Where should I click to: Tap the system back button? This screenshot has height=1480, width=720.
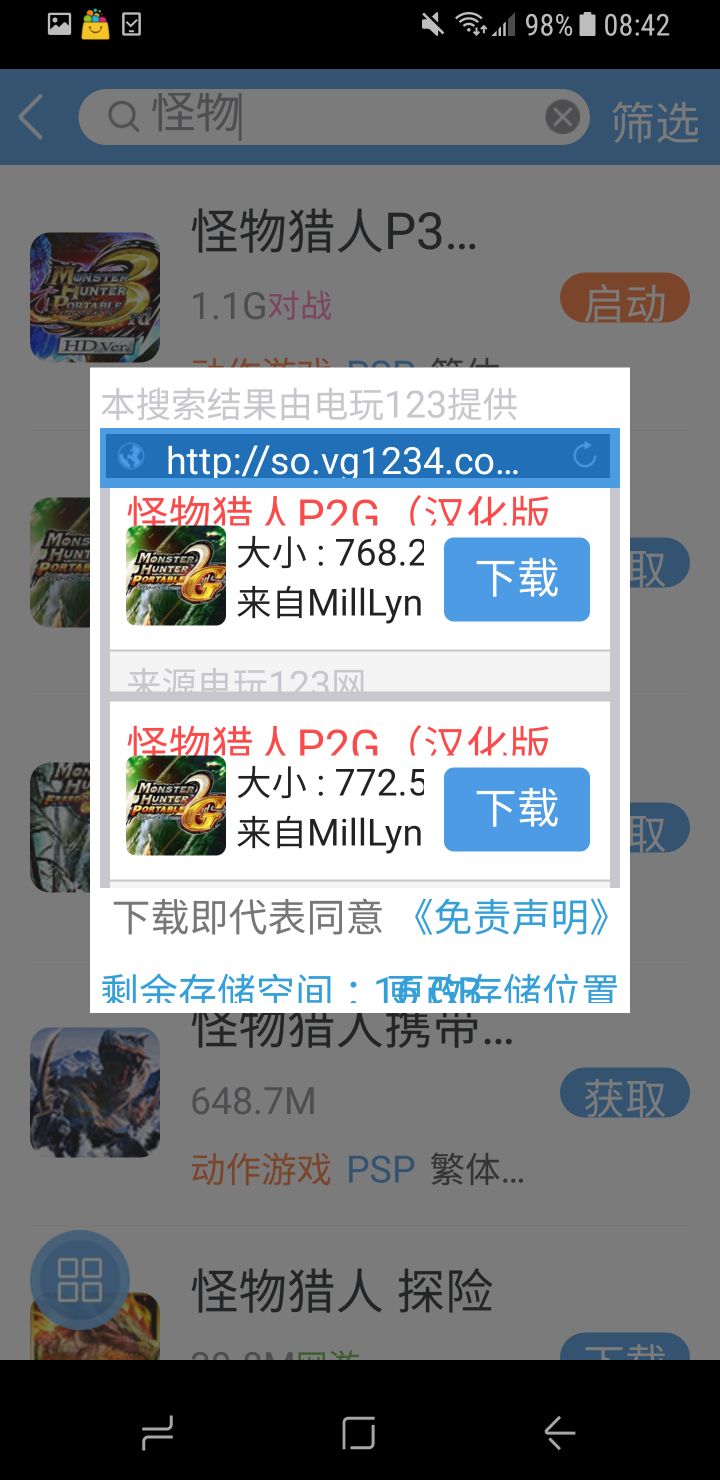[x=559, y=1433]
